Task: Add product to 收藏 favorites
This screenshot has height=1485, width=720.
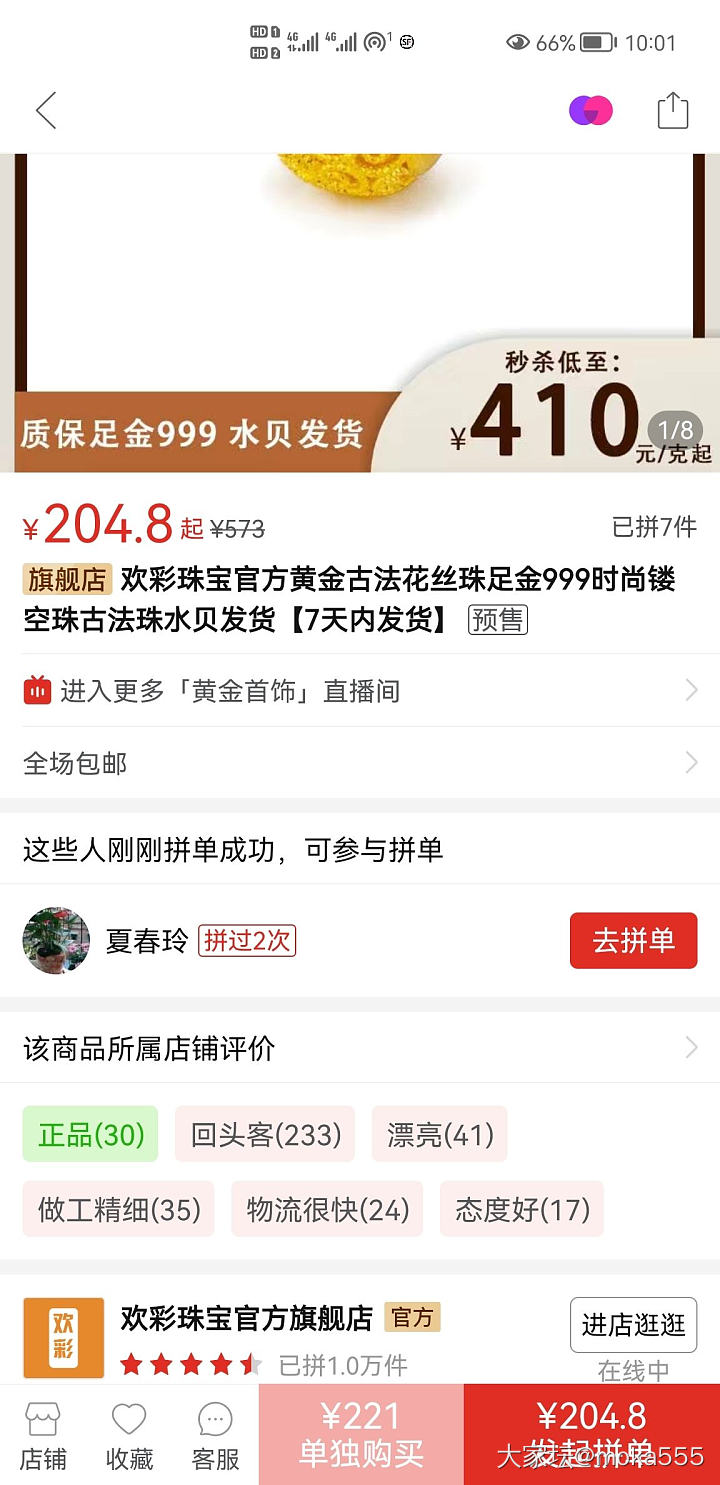Action: pyautogui.click(x=129, y=1436)
